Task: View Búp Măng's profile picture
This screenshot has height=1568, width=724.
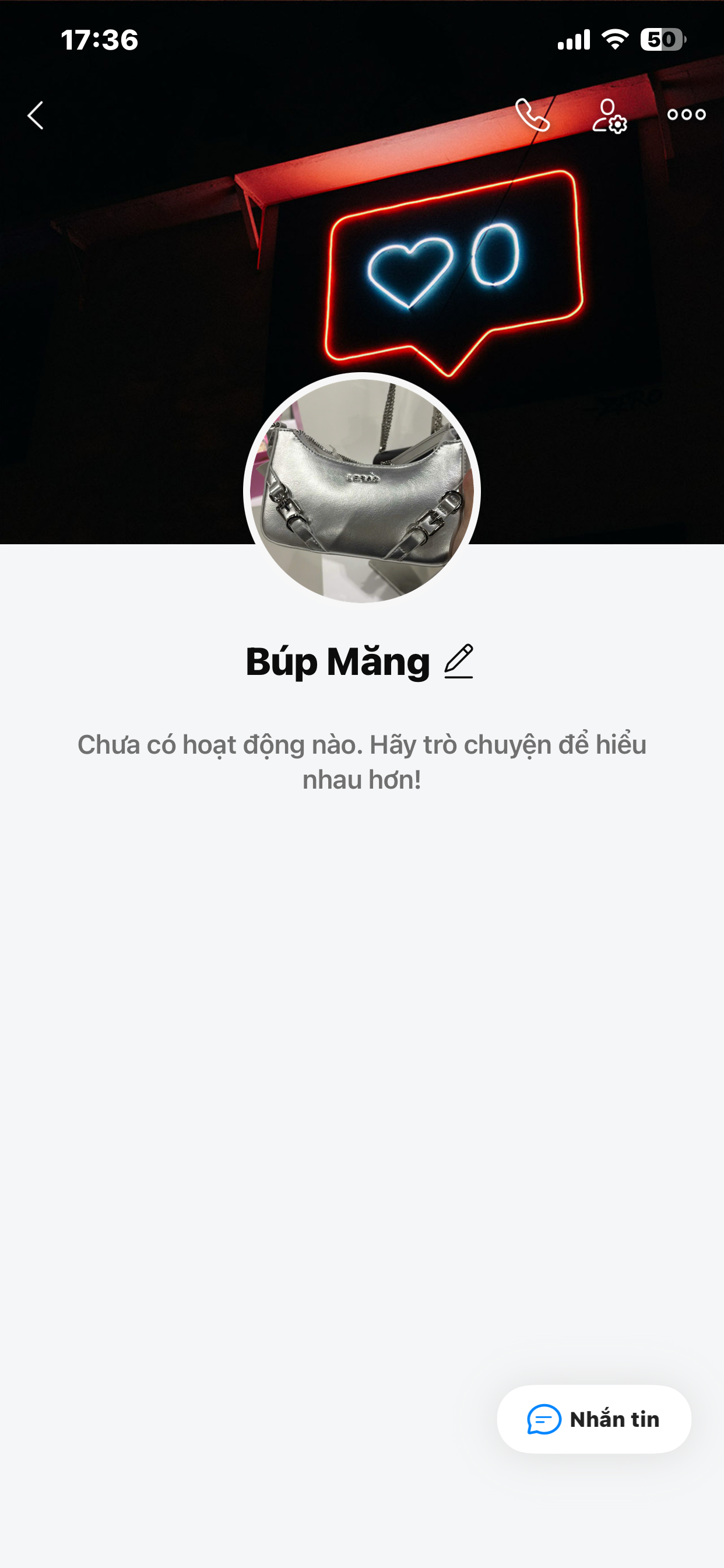Action: pos(362,491)
